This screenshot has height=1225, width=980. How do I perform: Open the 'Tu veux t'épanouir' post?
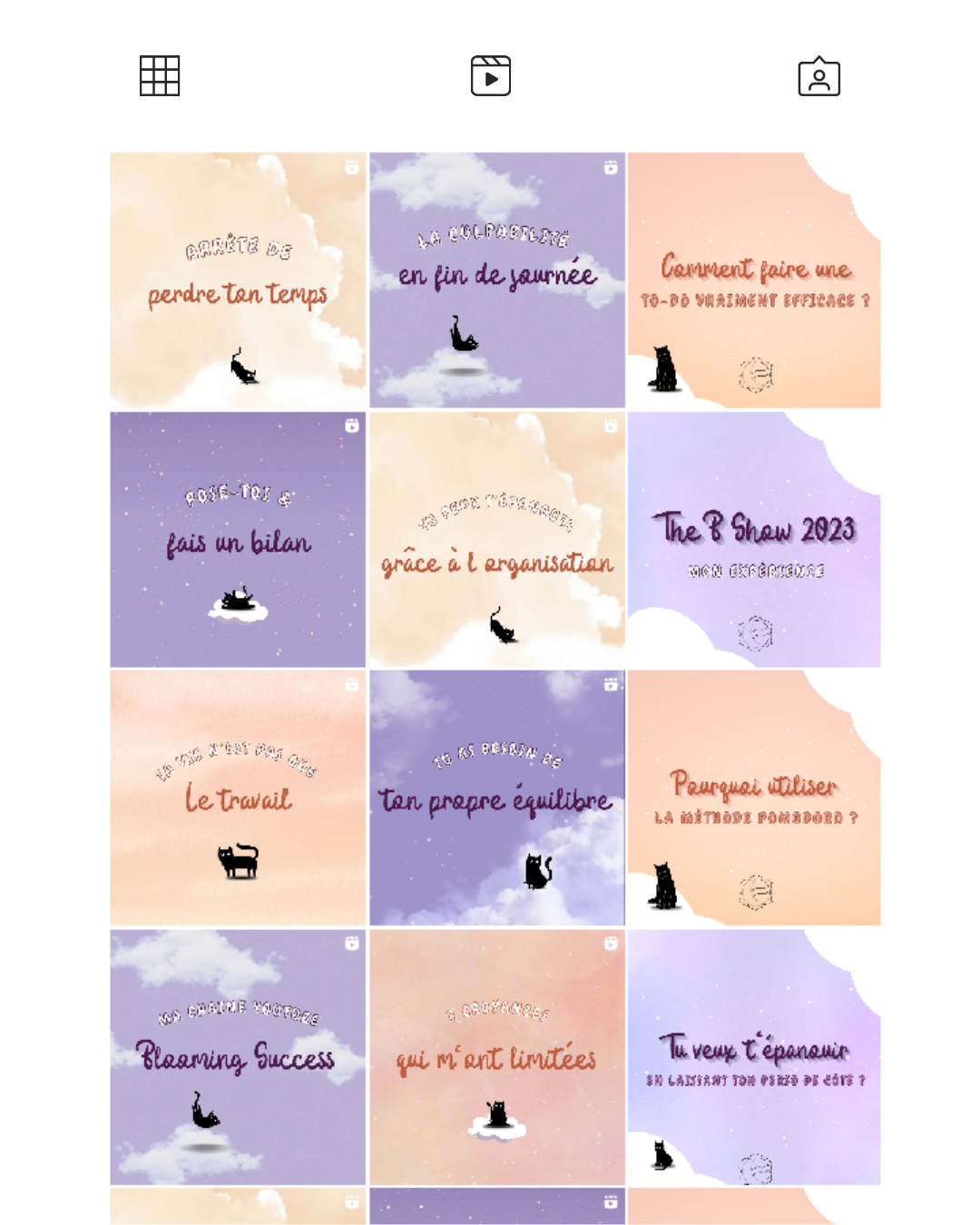pos(753,1057)
